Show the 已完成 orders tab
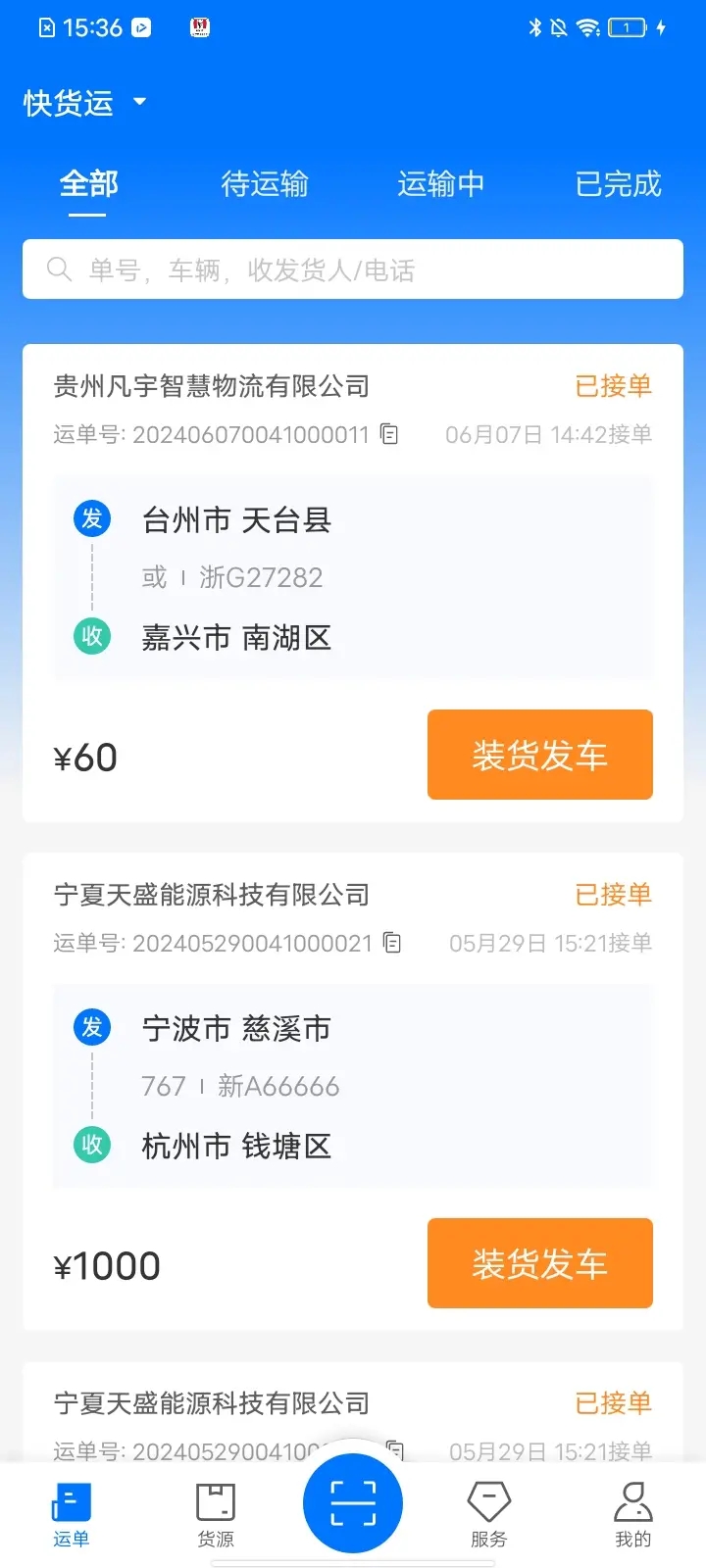706x1568 pixels. [x=618, y=184]
